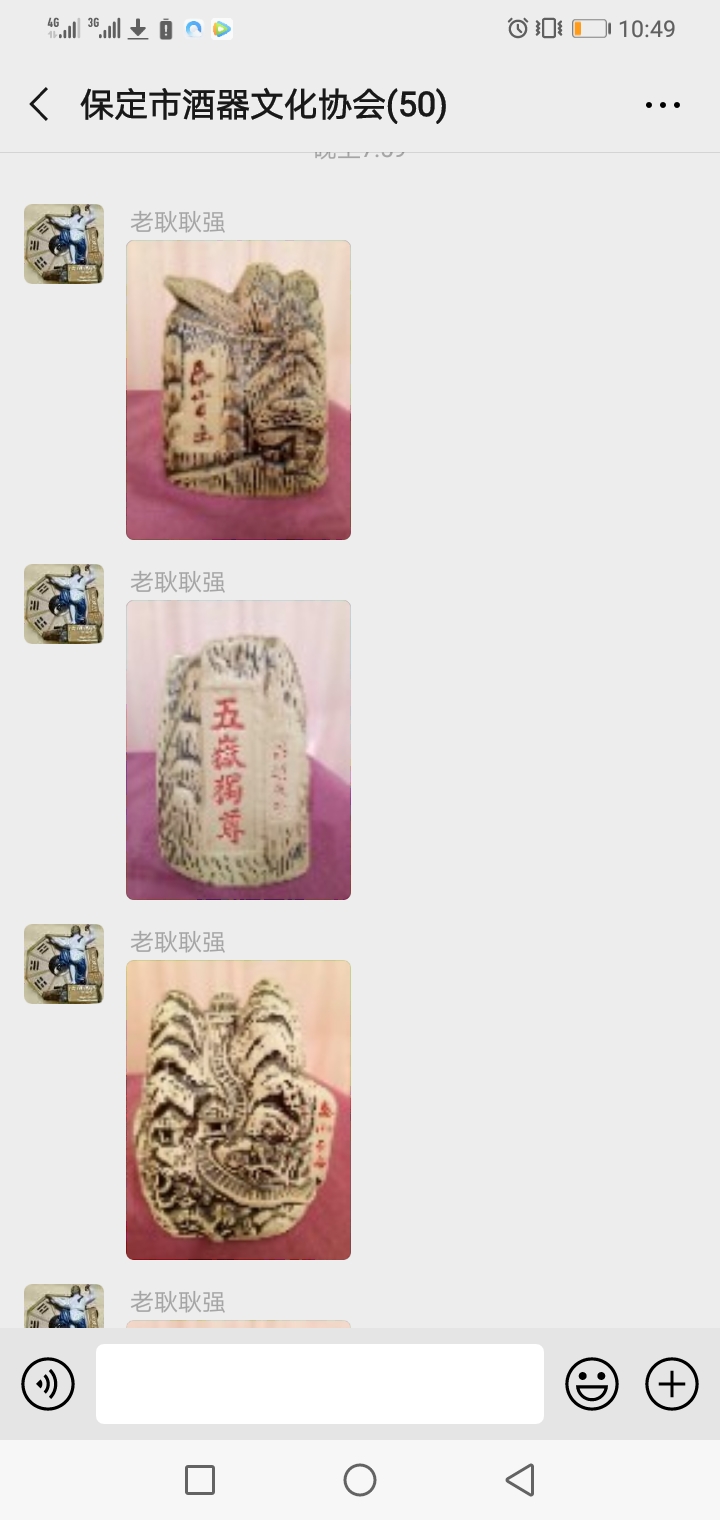Image resolution: width=720 pixels, height=1520 pixels.
Task: Open the emoji sticker panel
Action: point(592,1384)
